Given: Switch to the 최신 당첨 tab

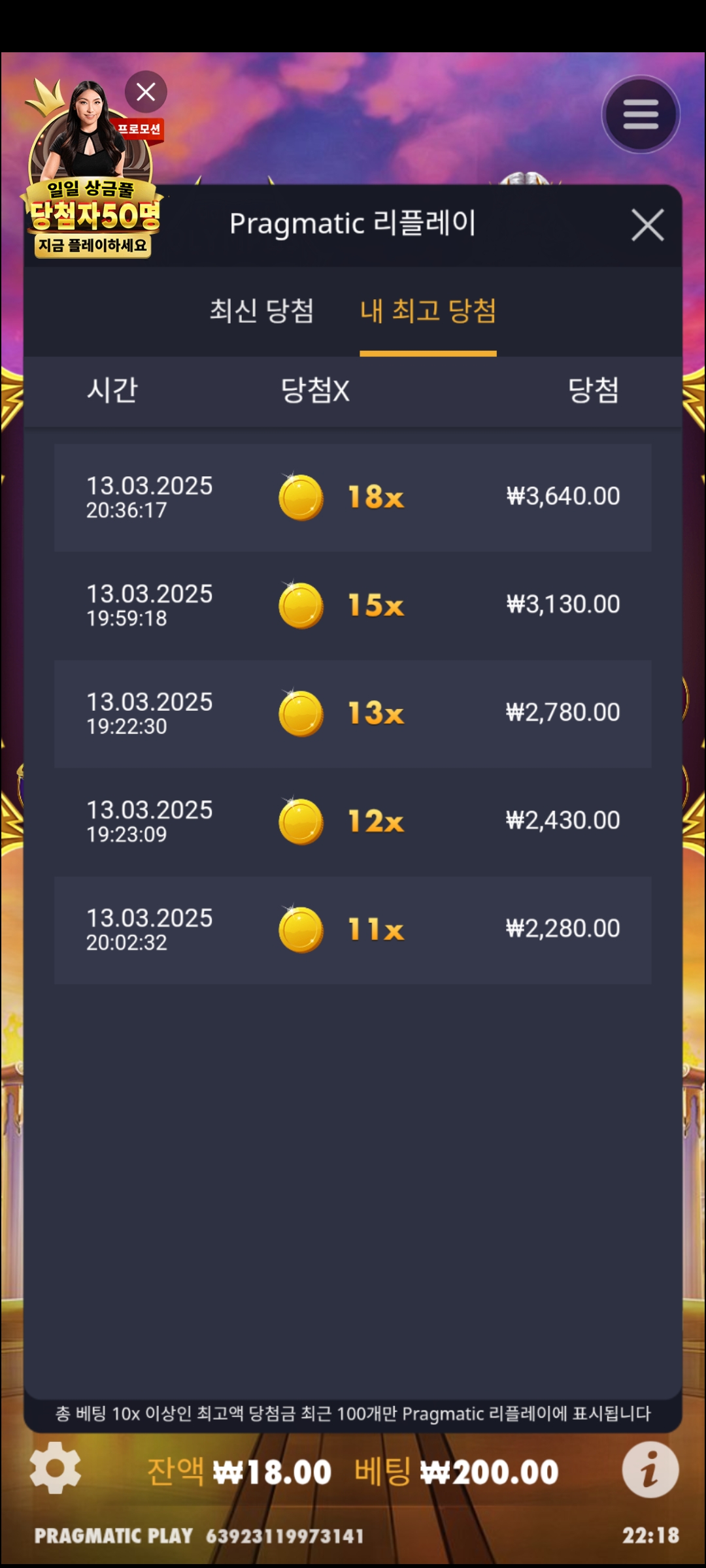Looking at the screenshot, I should click(261, 311).
